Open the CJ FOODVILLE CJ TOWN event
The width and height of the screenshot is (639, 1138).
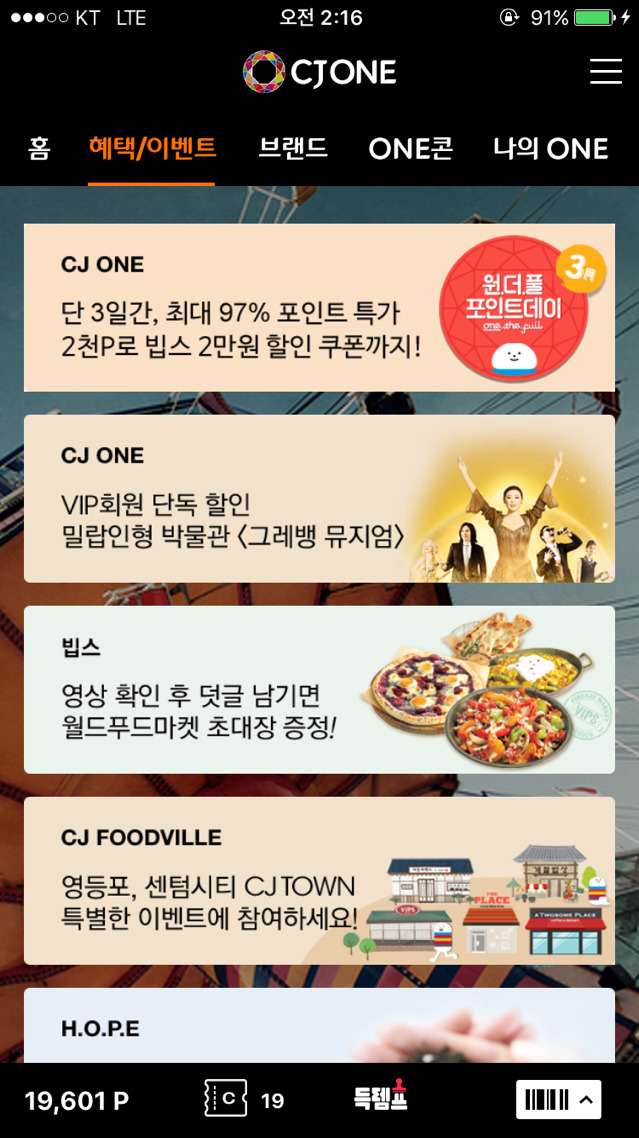click(319, 880)
